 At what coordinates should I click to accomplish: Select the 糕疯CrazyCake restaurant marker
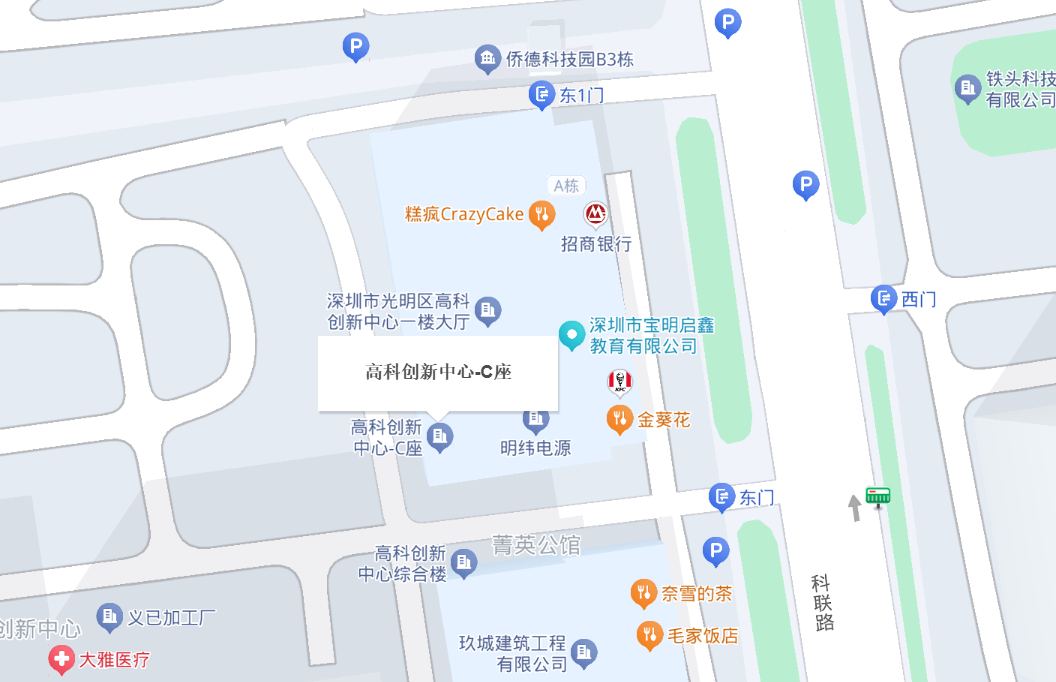coord(541,213)
